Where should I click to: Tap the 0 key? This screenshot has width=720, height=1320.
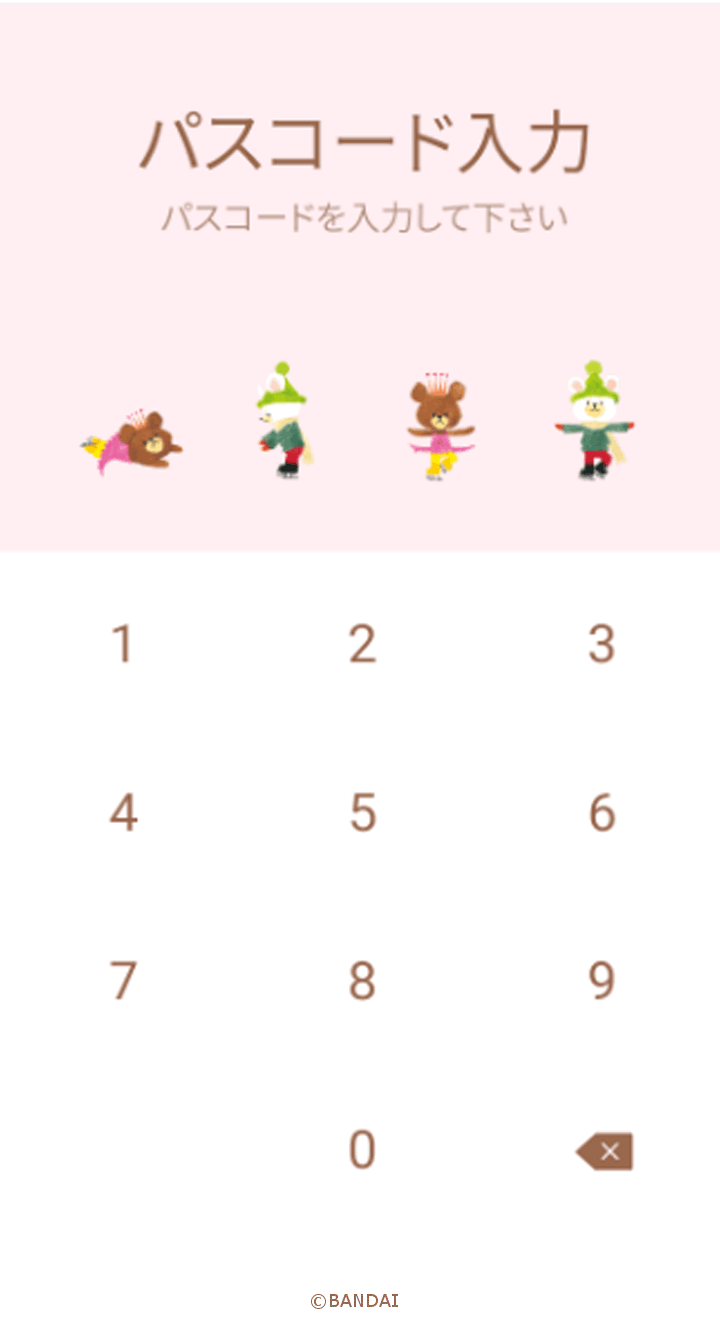pos(362,1150)
